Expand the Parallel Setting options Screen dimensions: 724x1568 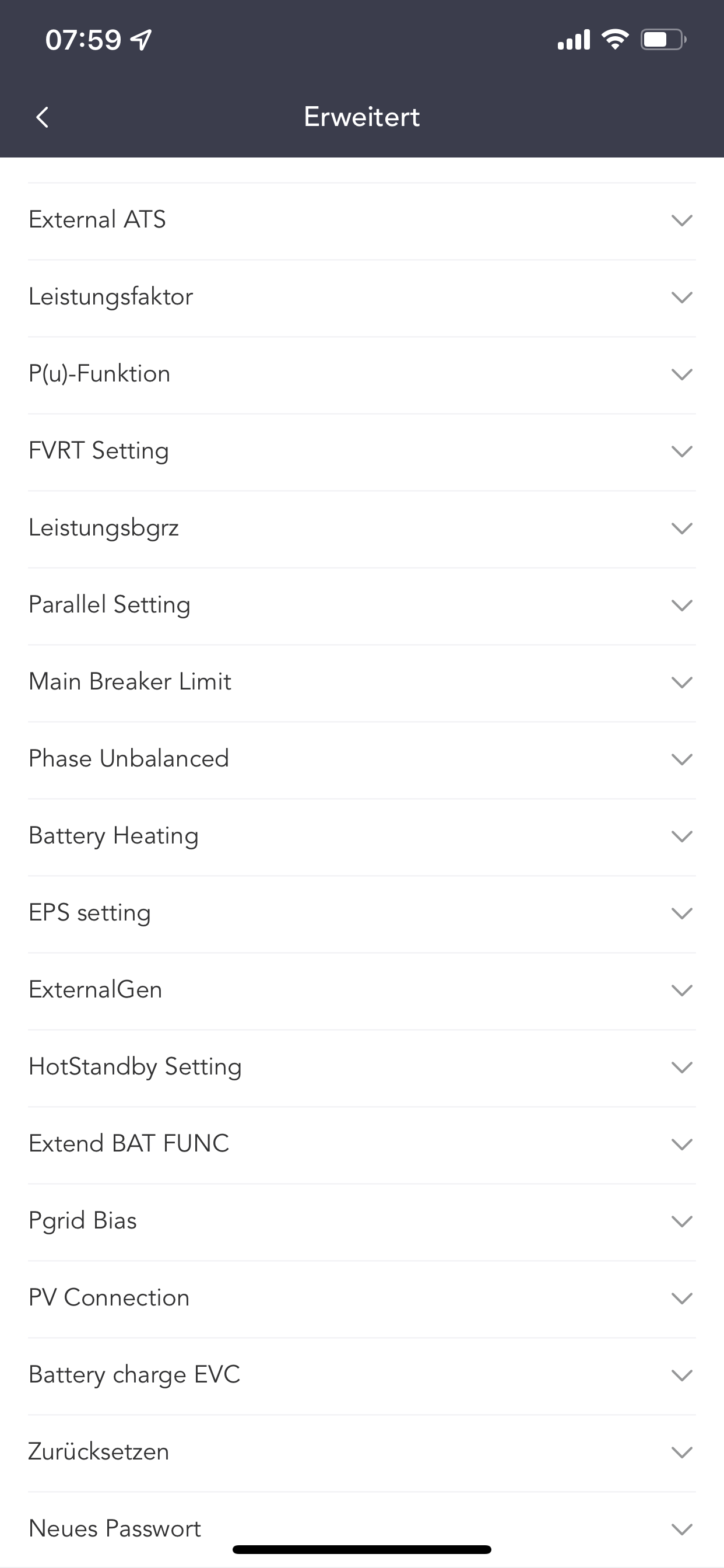coord(681,604)
